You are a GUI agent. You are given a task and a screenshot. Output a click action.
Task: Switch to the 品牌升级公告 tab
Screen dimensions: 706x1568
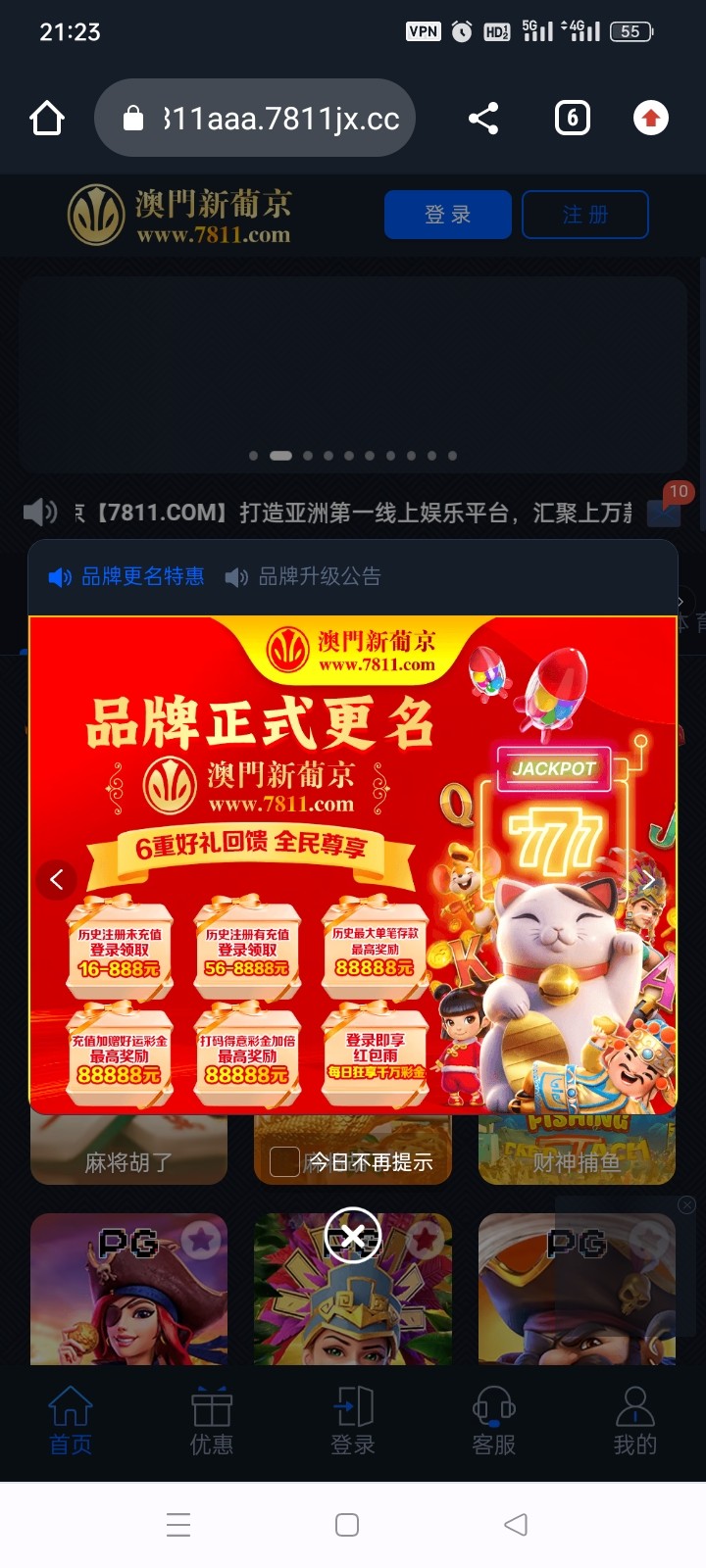(x=304, y=576)
